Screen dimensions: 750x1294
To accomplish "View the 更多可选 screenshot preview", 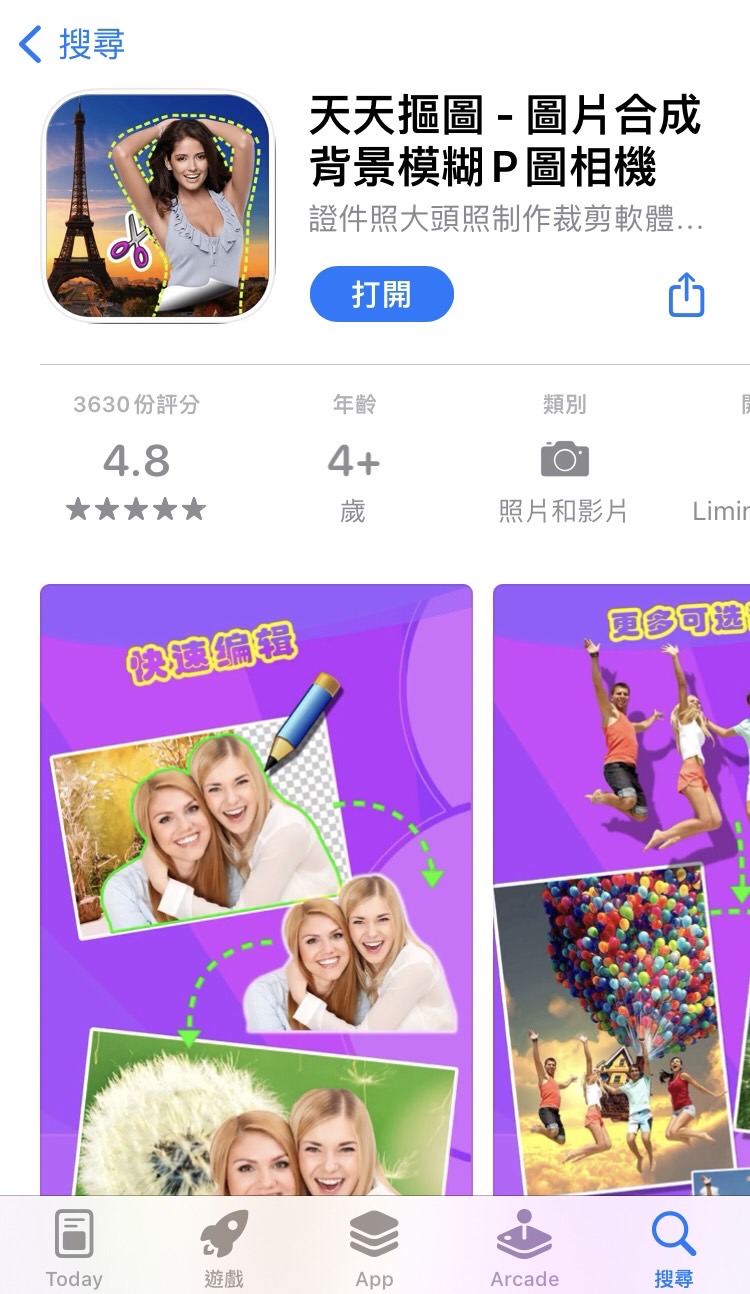I will click(x=622, y=890).
